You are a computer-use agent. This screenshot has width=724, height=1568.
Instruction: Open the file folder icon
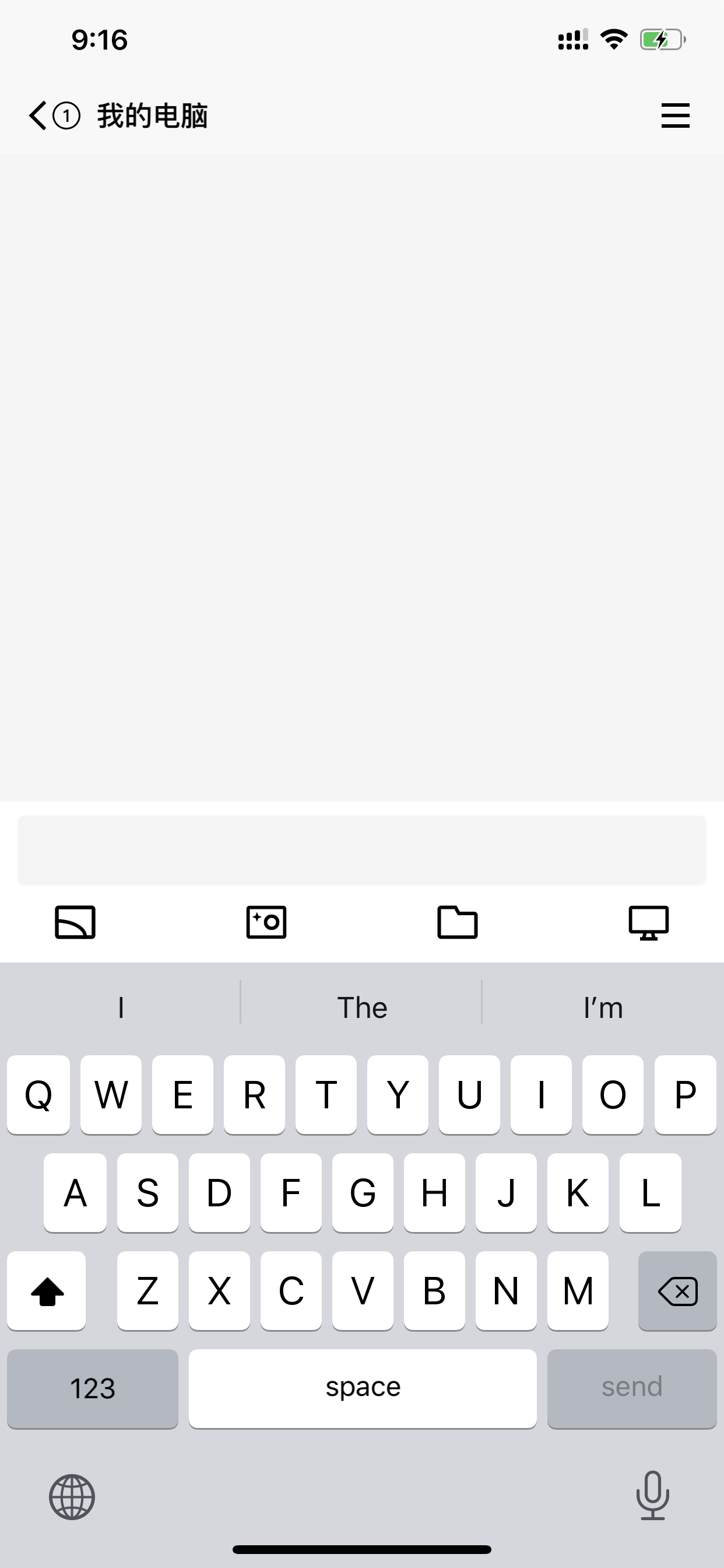(458, 922)
